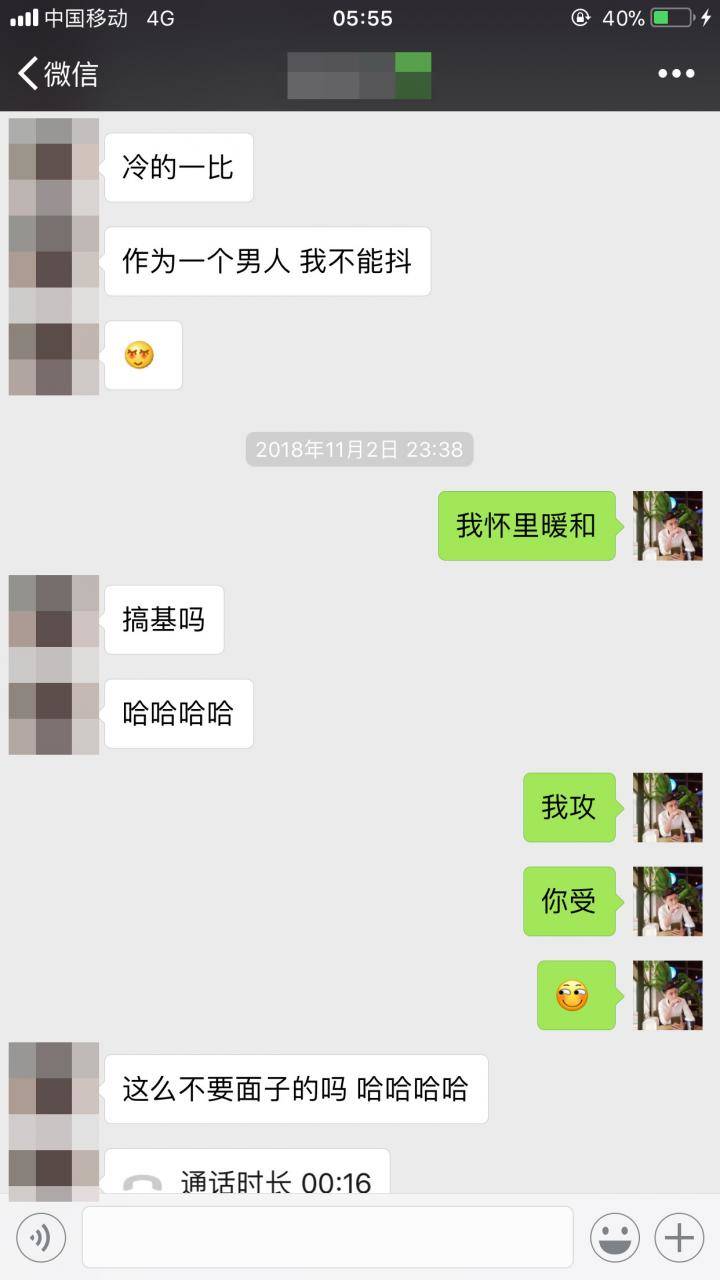Open the emoji sticker panel
This screenshot has width=720, height=1280.
coord(617,1237)
